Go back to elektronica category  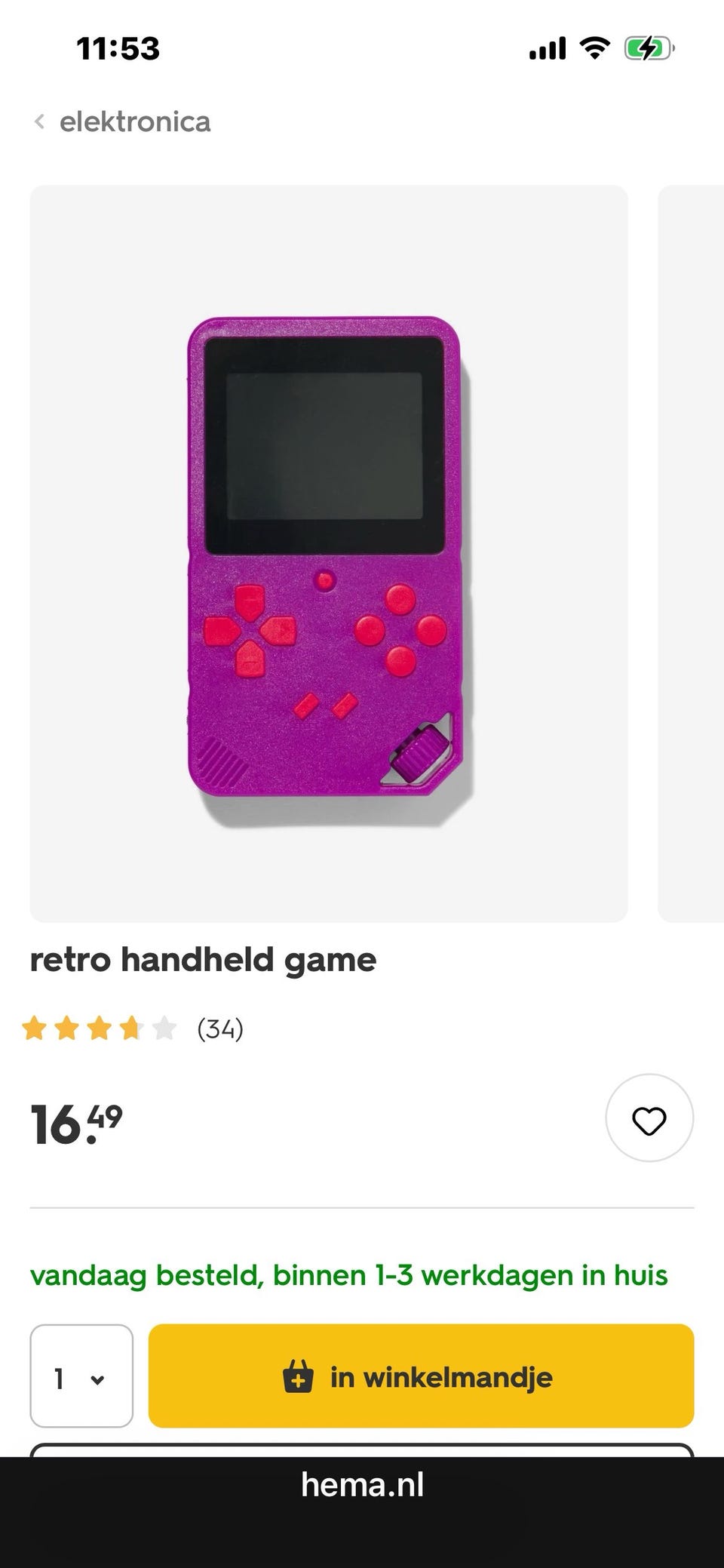coord(122,121)
